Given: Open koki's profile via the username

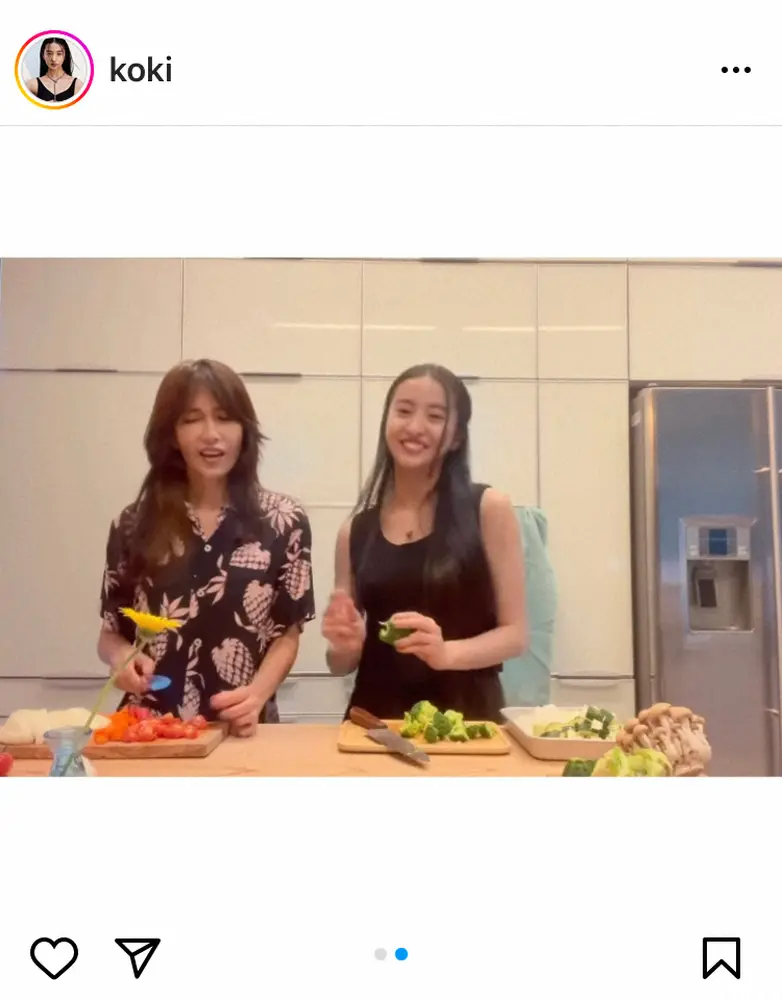Looking at the screenshot, I should [x=140, y=70].
